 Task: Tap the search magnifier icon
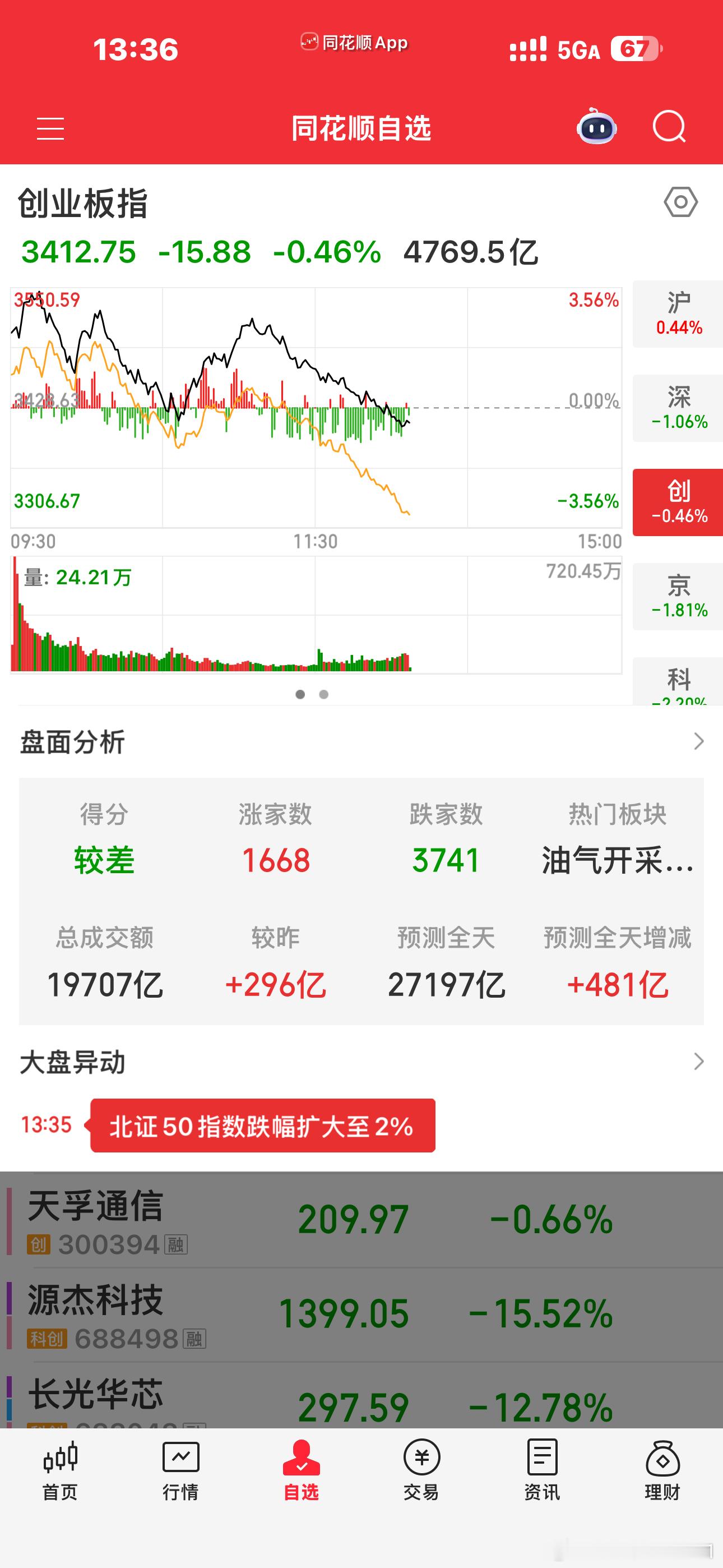point(669,127)
